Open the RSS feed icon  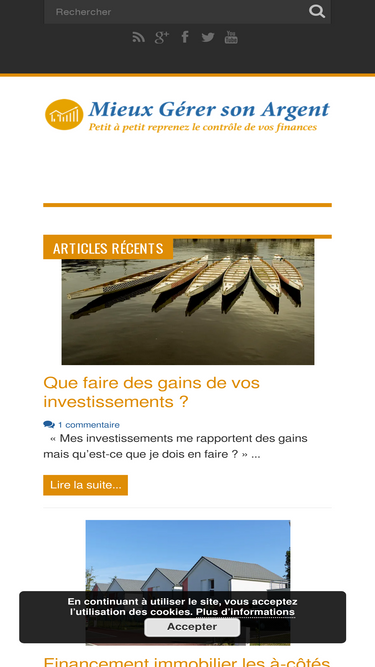pos(138,37)
